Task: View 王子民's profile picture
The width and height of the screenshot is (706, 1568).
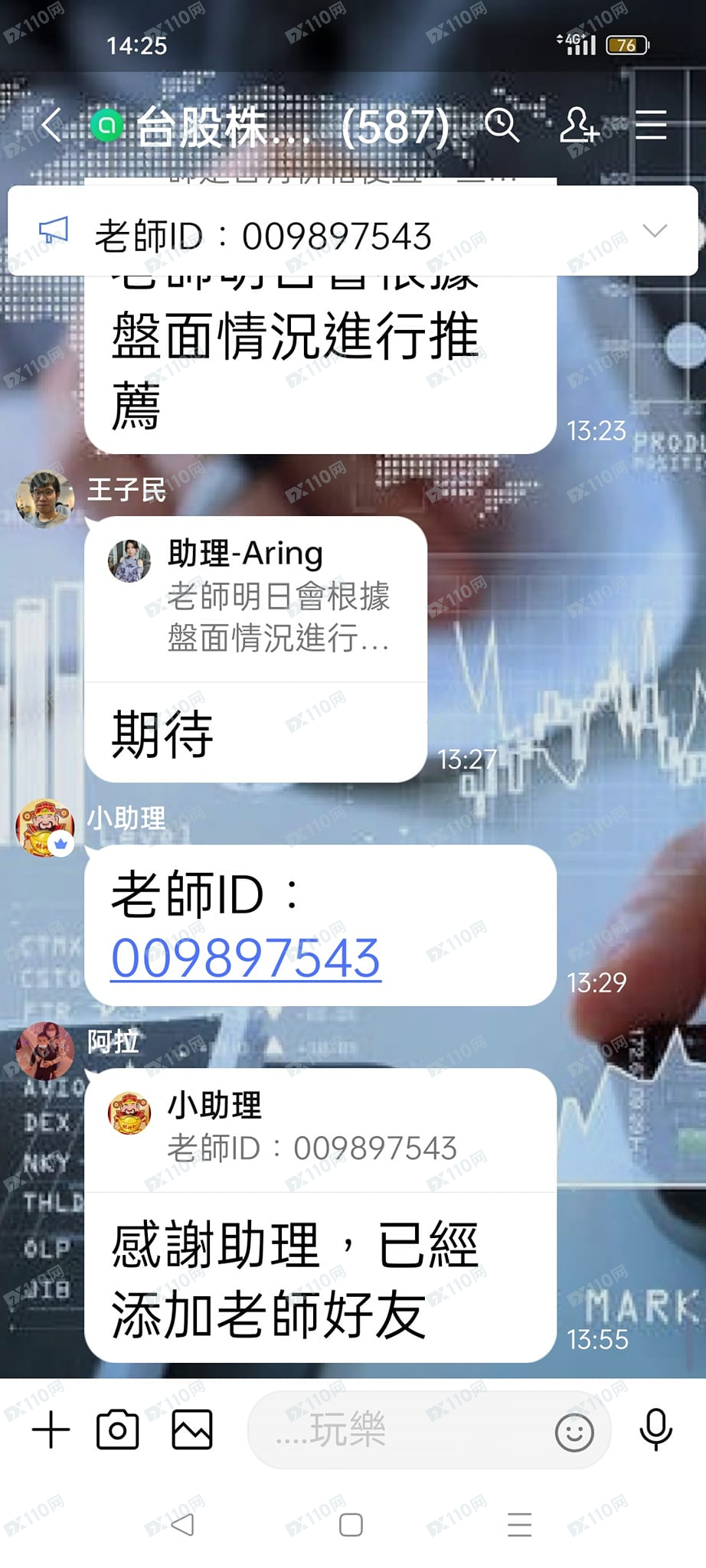Action: (x=45, y=499)
